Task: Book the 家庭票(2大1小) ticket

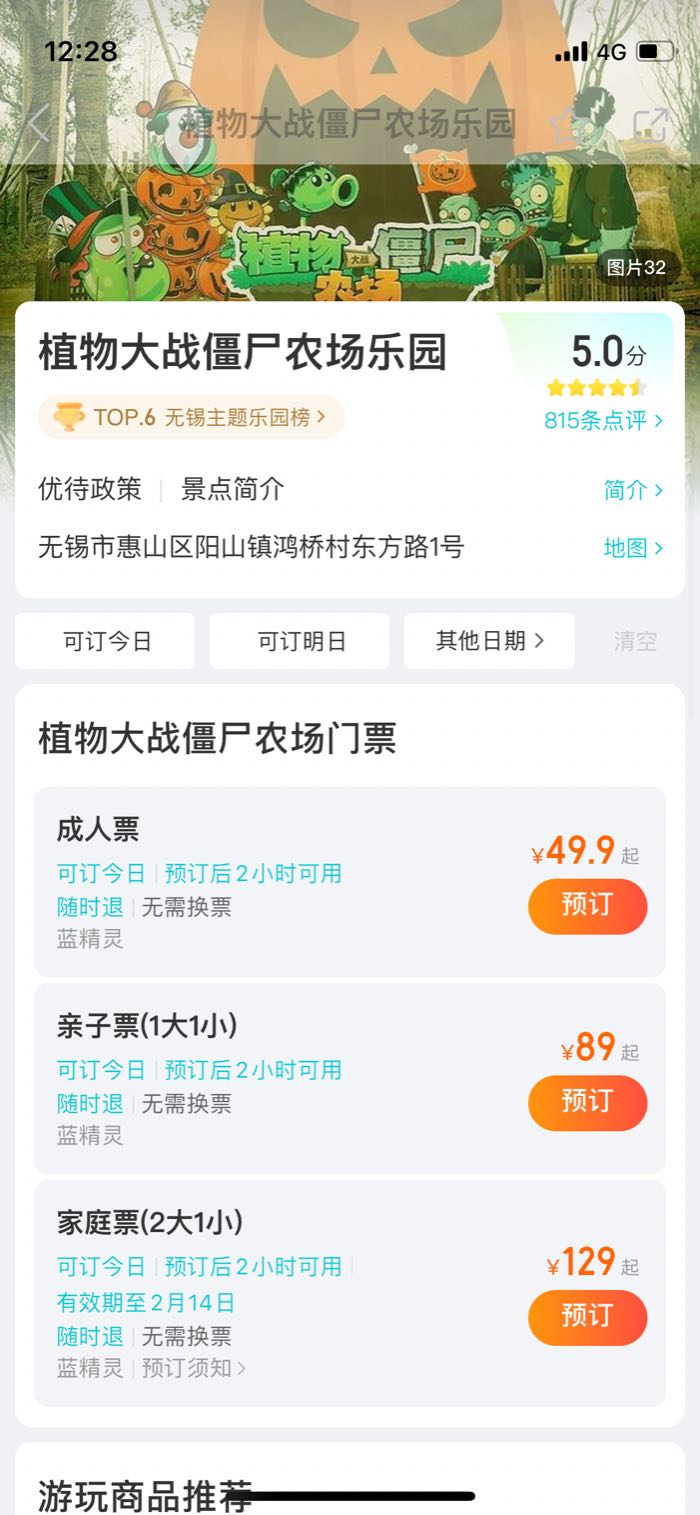Action: tap(587, 1317)
